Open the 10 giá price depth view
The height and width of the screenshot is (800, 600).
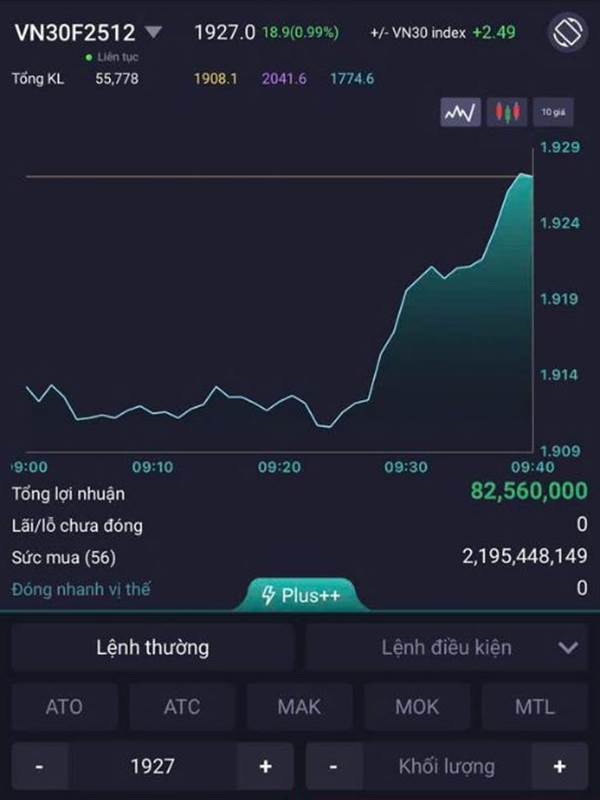(554, 113)
